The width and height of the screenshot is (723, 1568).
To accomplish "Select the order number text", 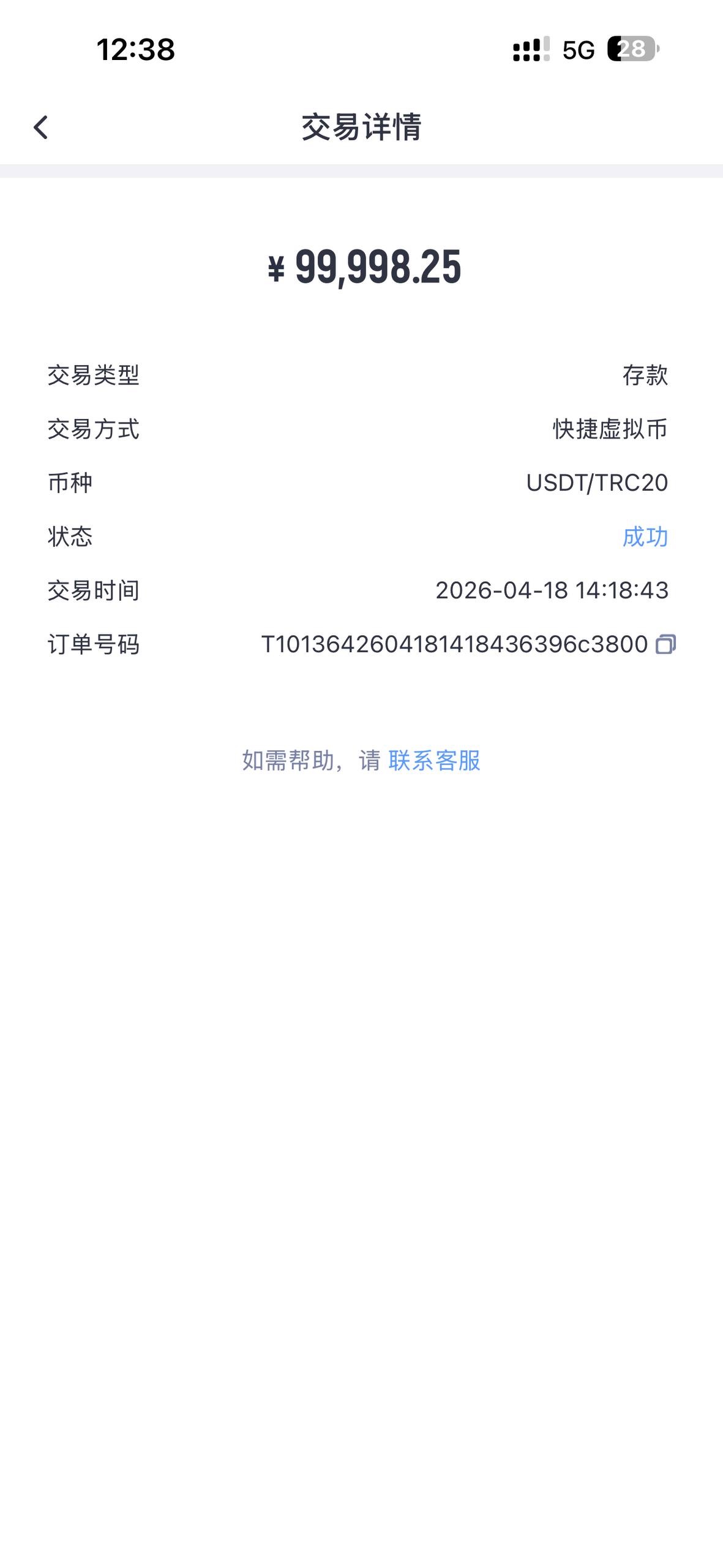I will point(453,644).
